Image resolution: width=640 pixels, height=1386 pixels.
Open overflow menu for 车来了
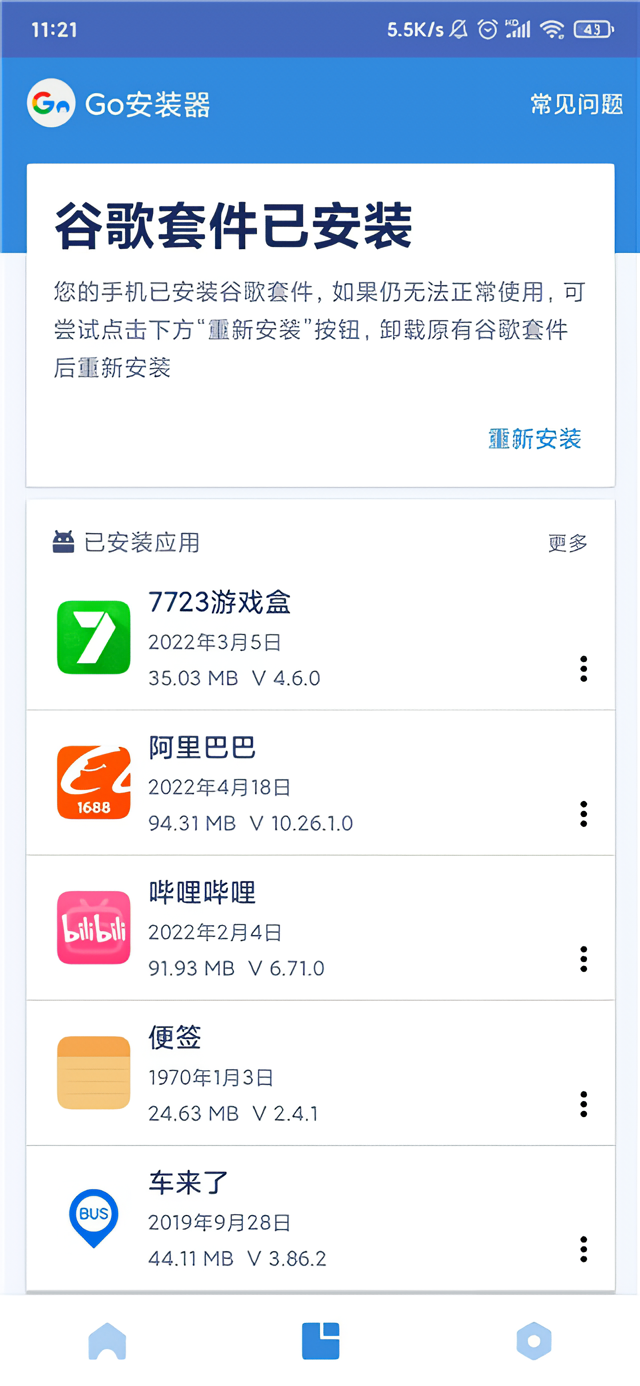click(584, 1249)
